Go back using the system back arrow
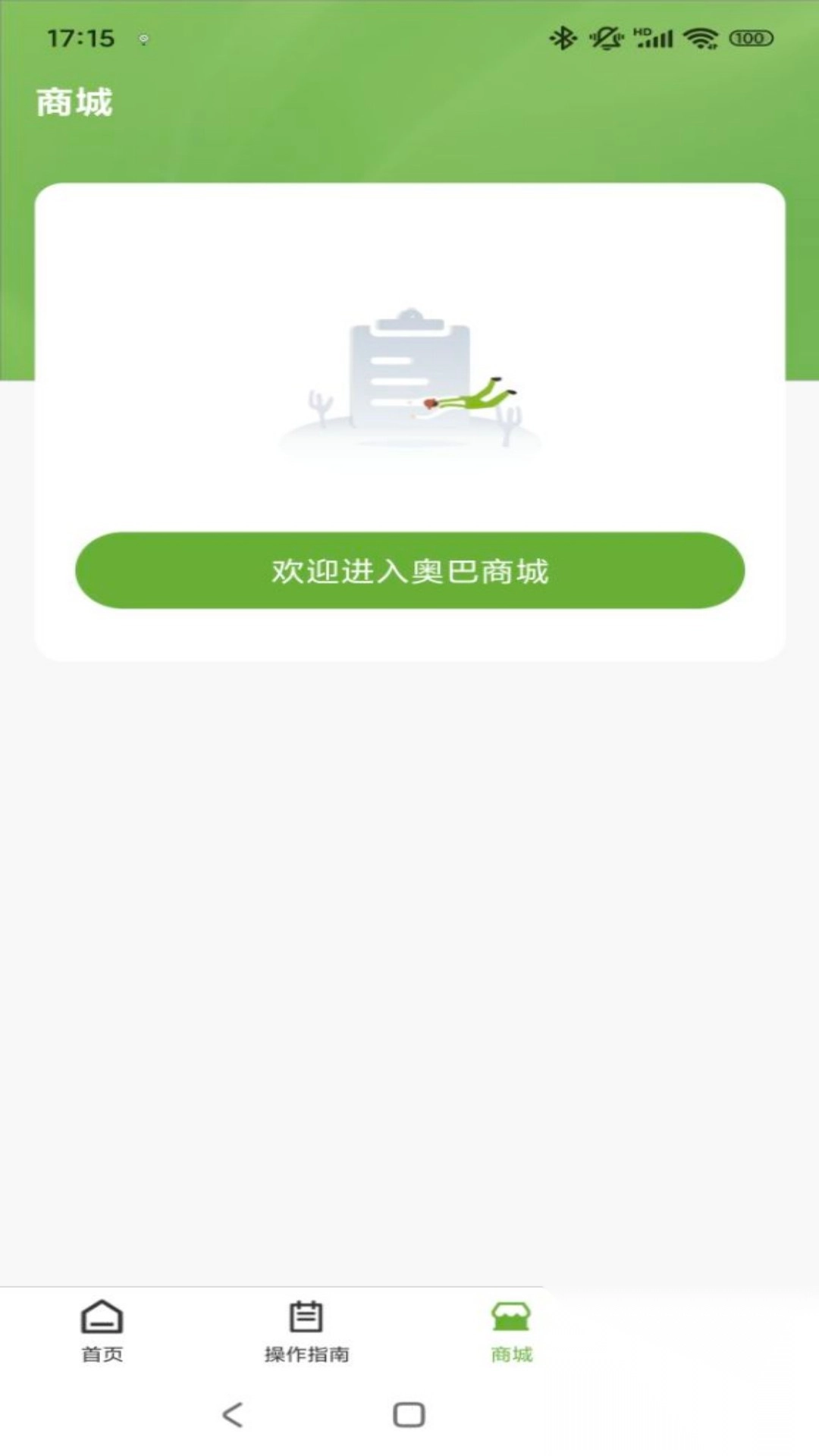The height and width of the screenshot is (1456, 819). [232, 1414]
